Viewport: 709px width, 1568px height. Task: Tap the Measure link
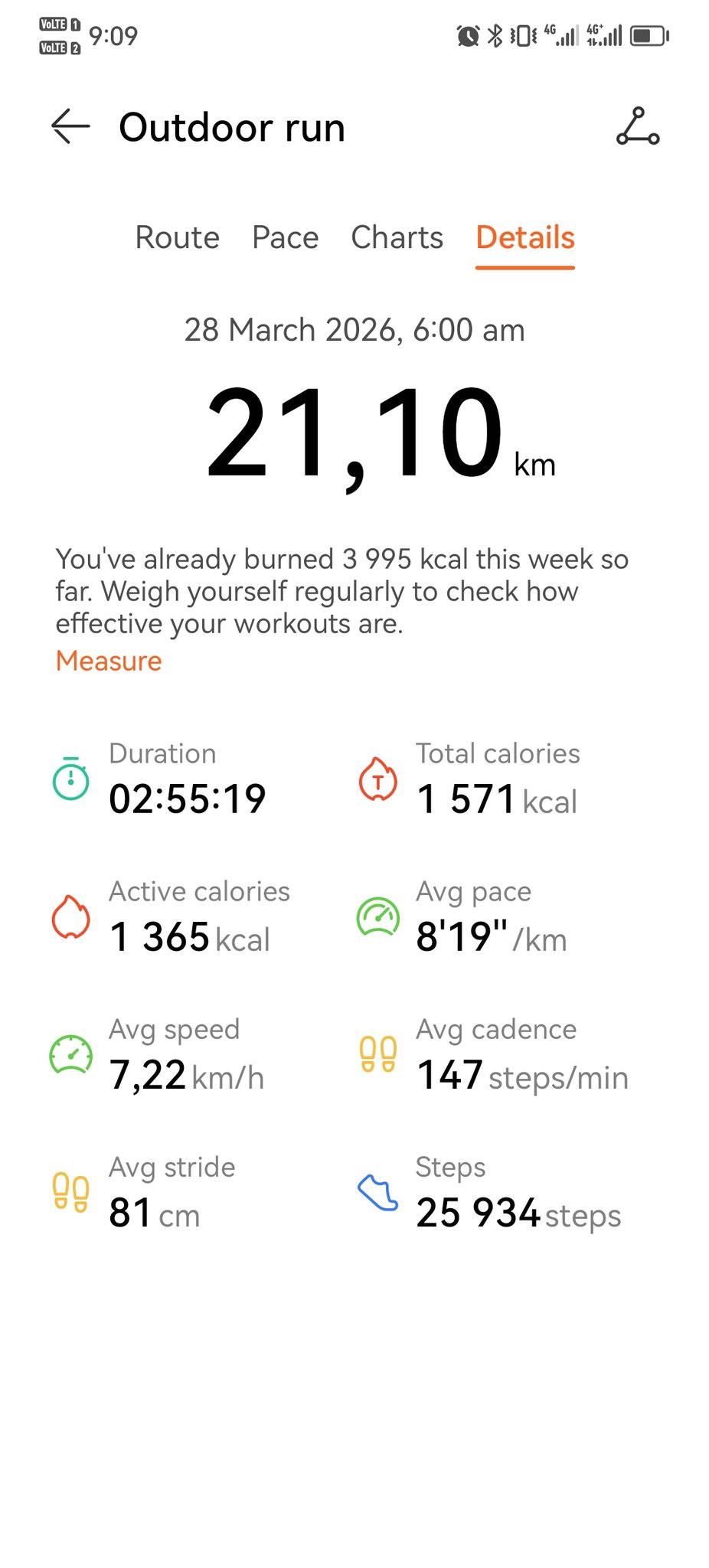coord(109,661)
